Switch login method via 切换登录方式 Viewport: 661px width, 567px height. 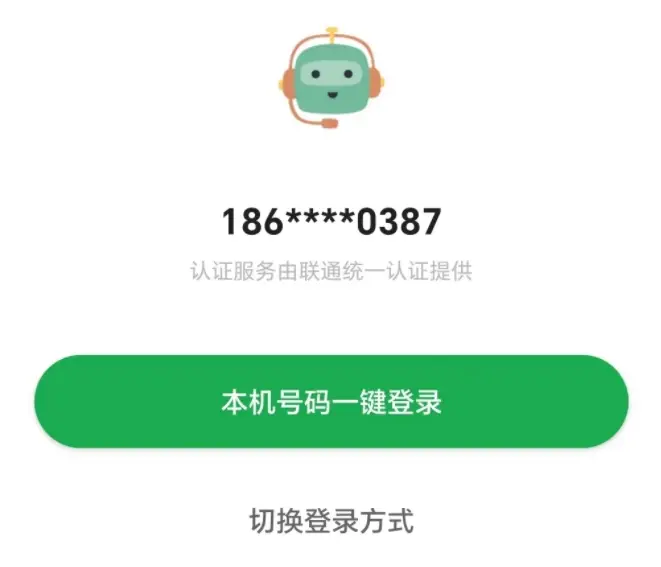click(x=331, y=521)
